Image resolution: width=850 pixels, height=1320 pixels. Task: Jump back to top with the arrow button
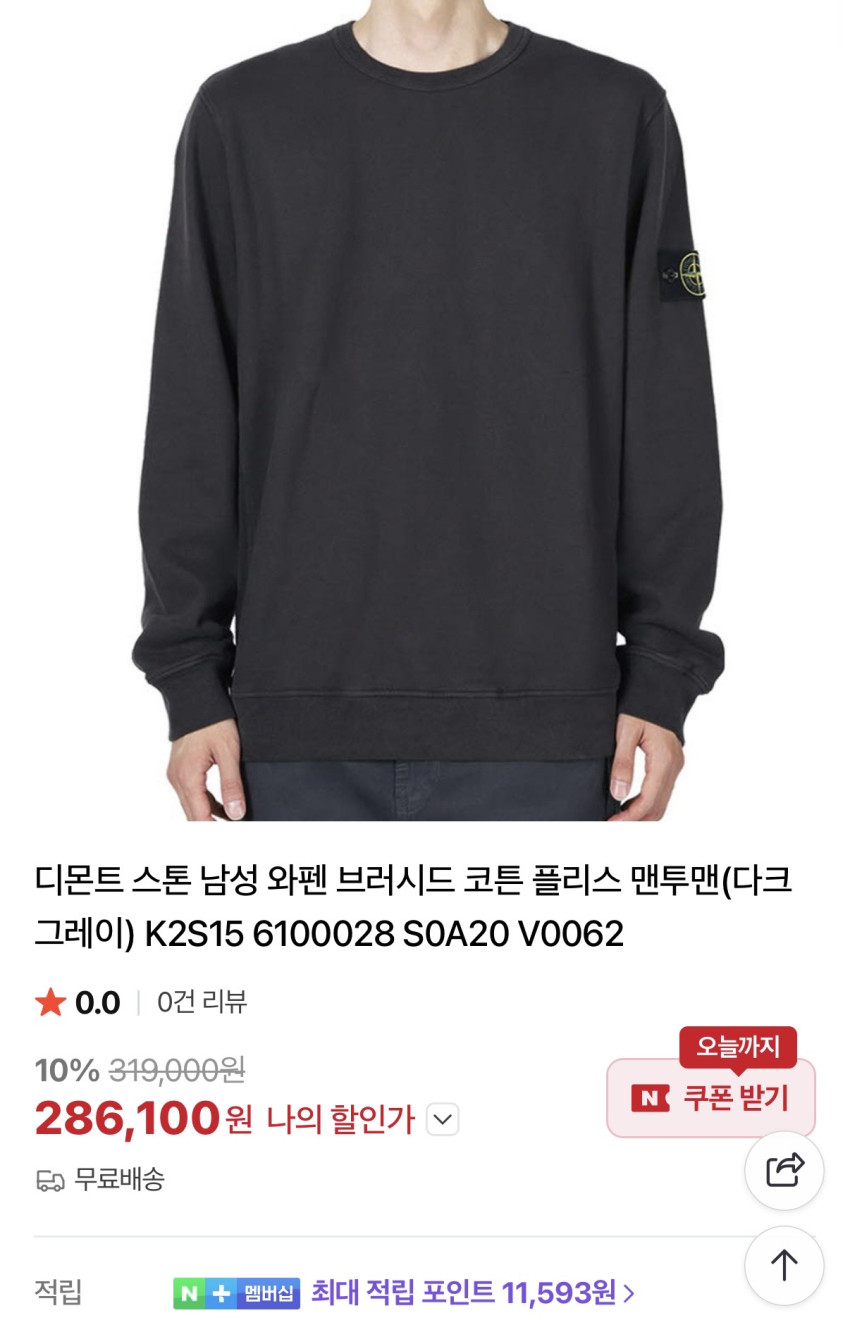tap(784, 1265)
